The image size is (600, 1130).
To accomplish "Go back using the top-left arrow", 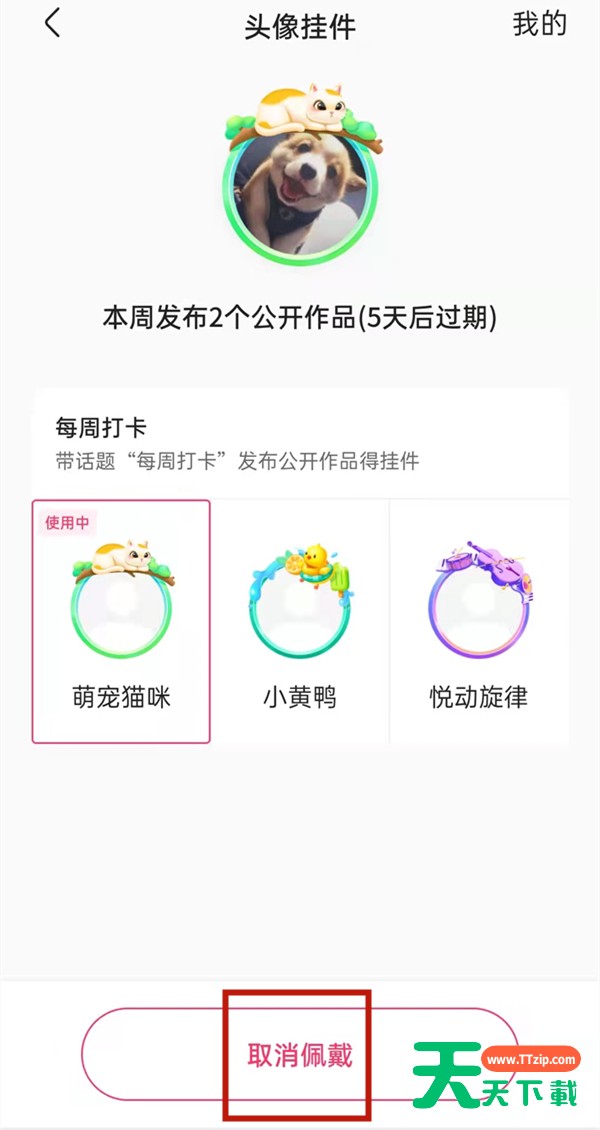I will [x=53, y=25].
